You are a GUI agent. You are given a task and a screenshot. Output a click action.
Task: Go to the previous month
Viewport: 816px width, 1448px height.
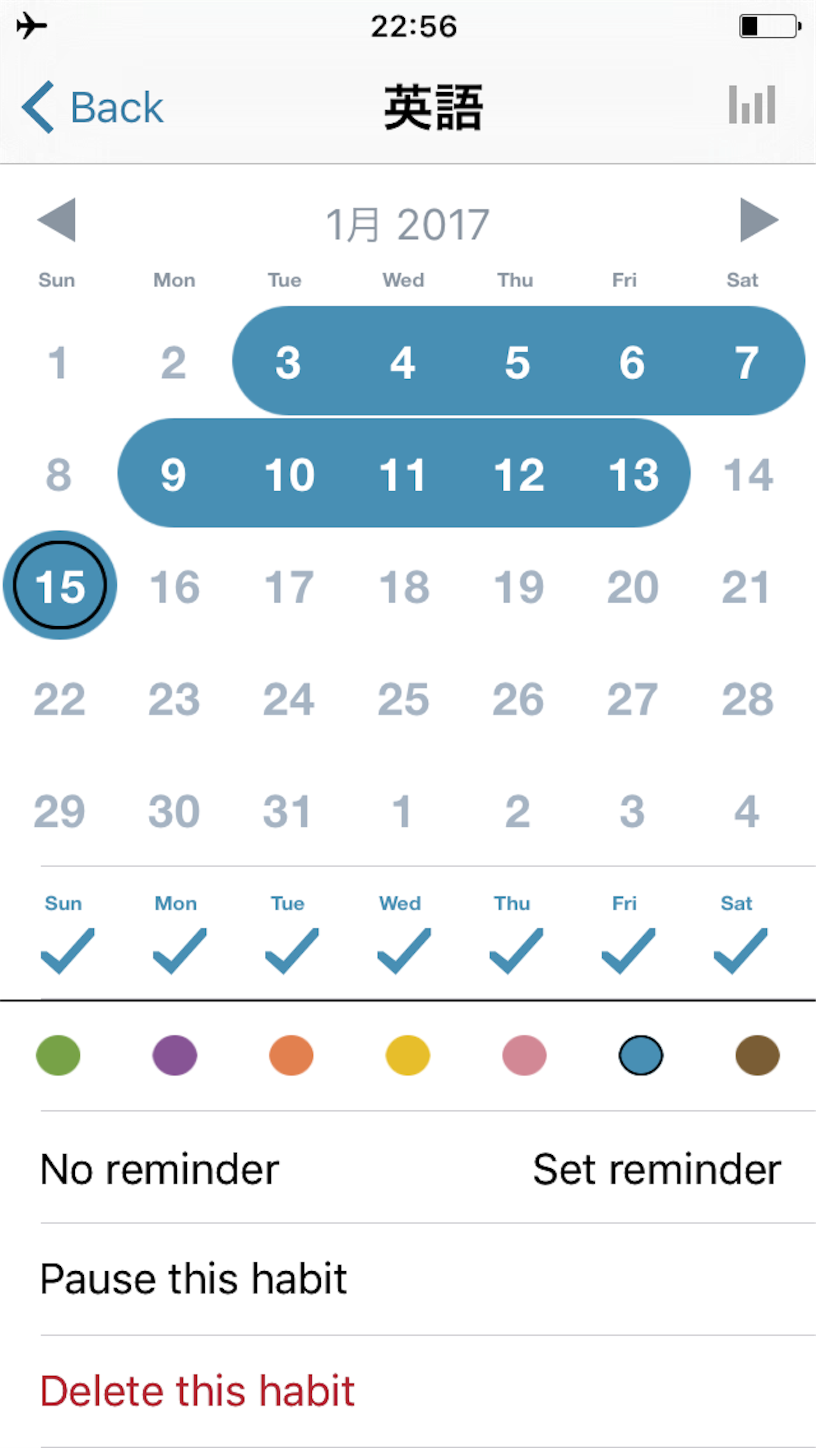[x=56, y=220]
